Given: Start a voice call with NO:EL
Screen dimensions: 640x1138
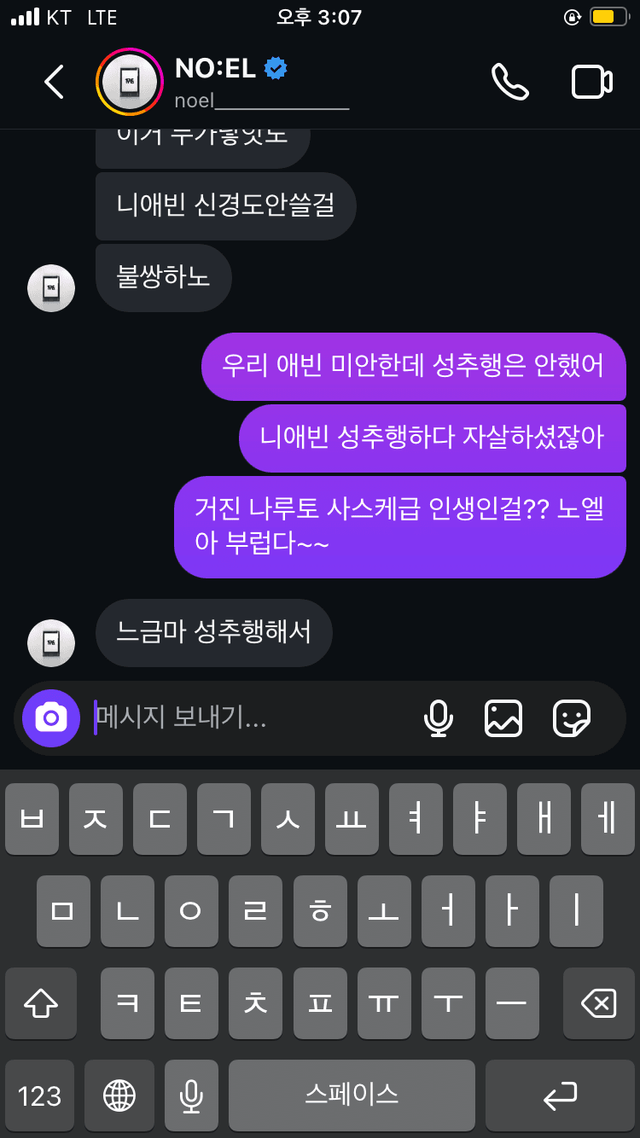Looking at the screenshot, I should coord(510,81).
